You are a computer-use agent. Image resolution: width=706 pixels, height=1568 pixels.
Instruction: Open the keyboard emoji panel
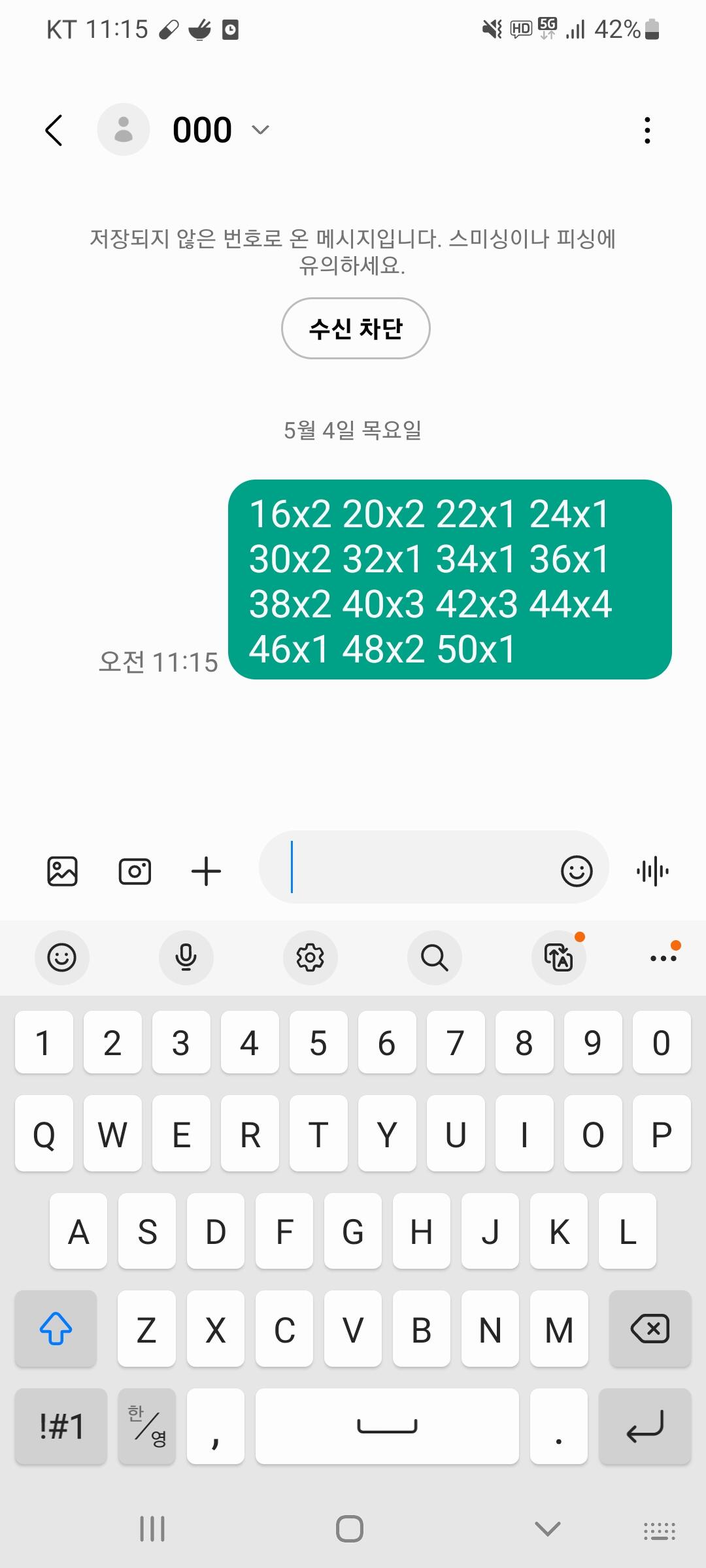62,958
